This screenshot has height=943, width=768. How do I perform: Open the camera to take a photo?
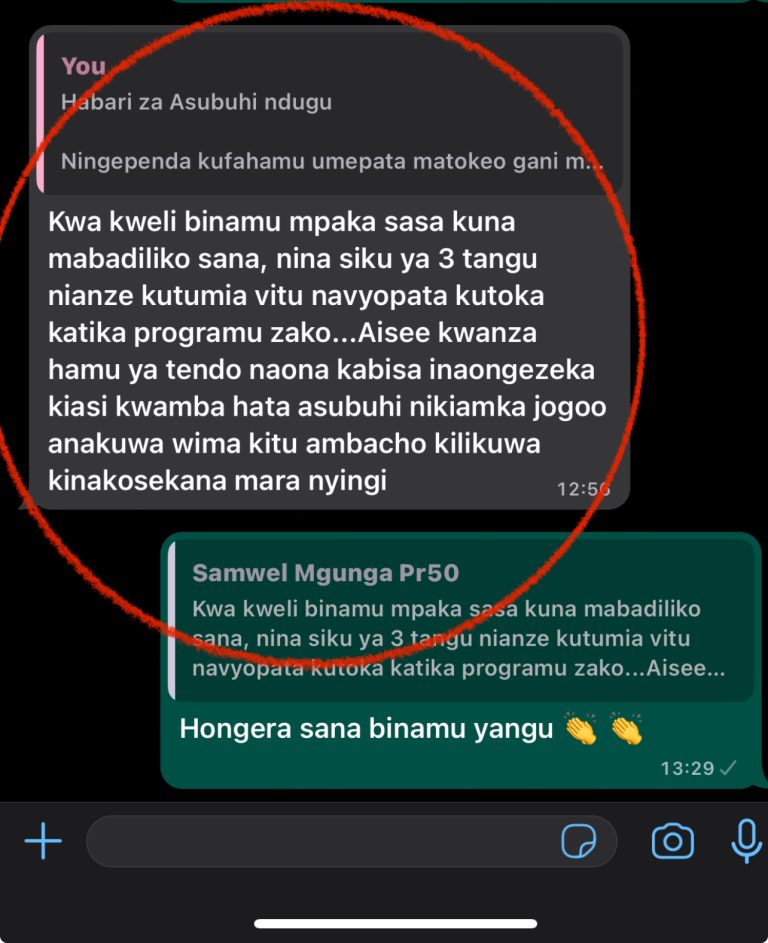point(672,842)
